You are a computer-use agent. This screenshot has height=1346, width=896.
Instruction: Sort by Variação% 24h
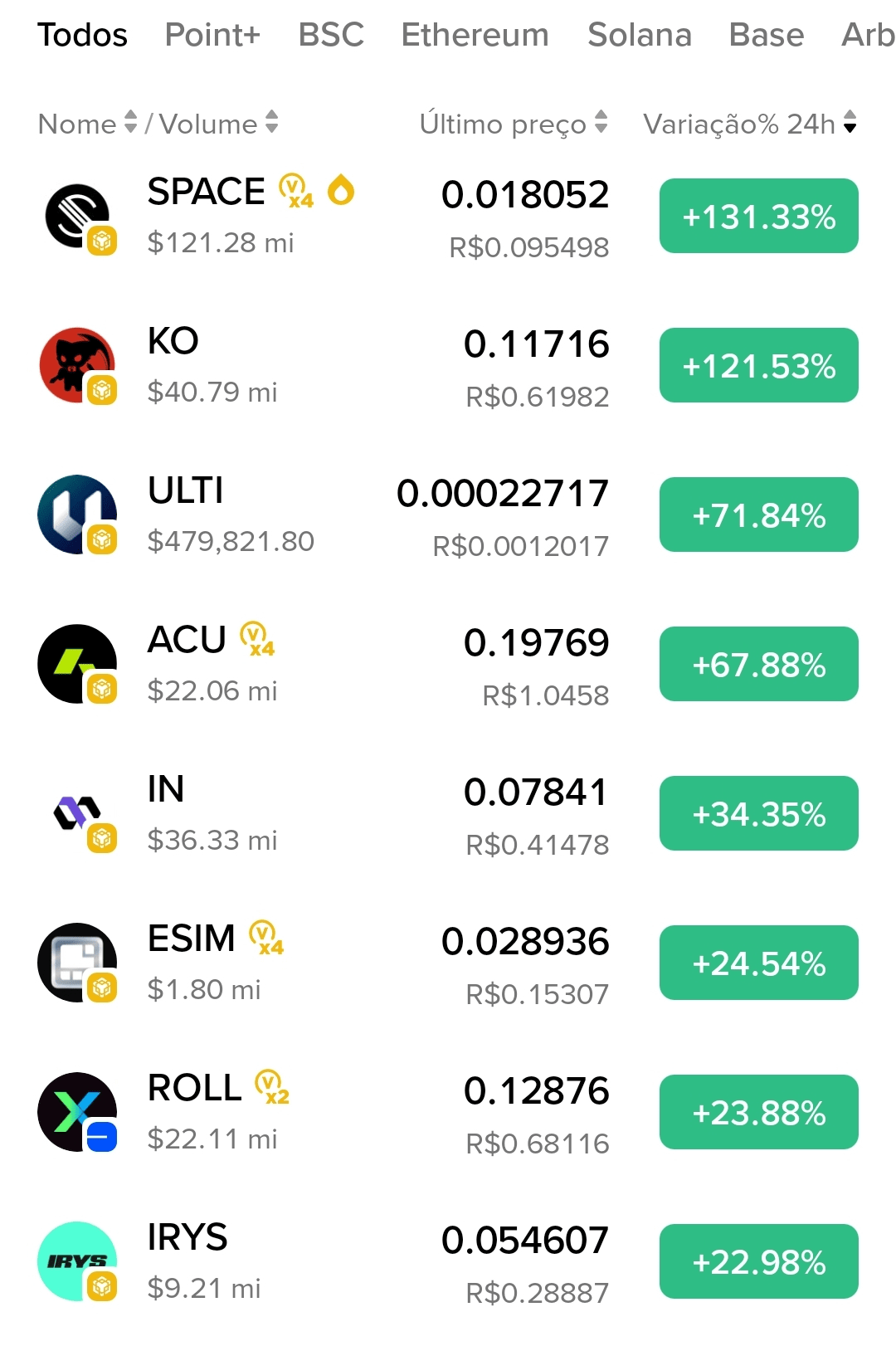[x=749, y=124]
